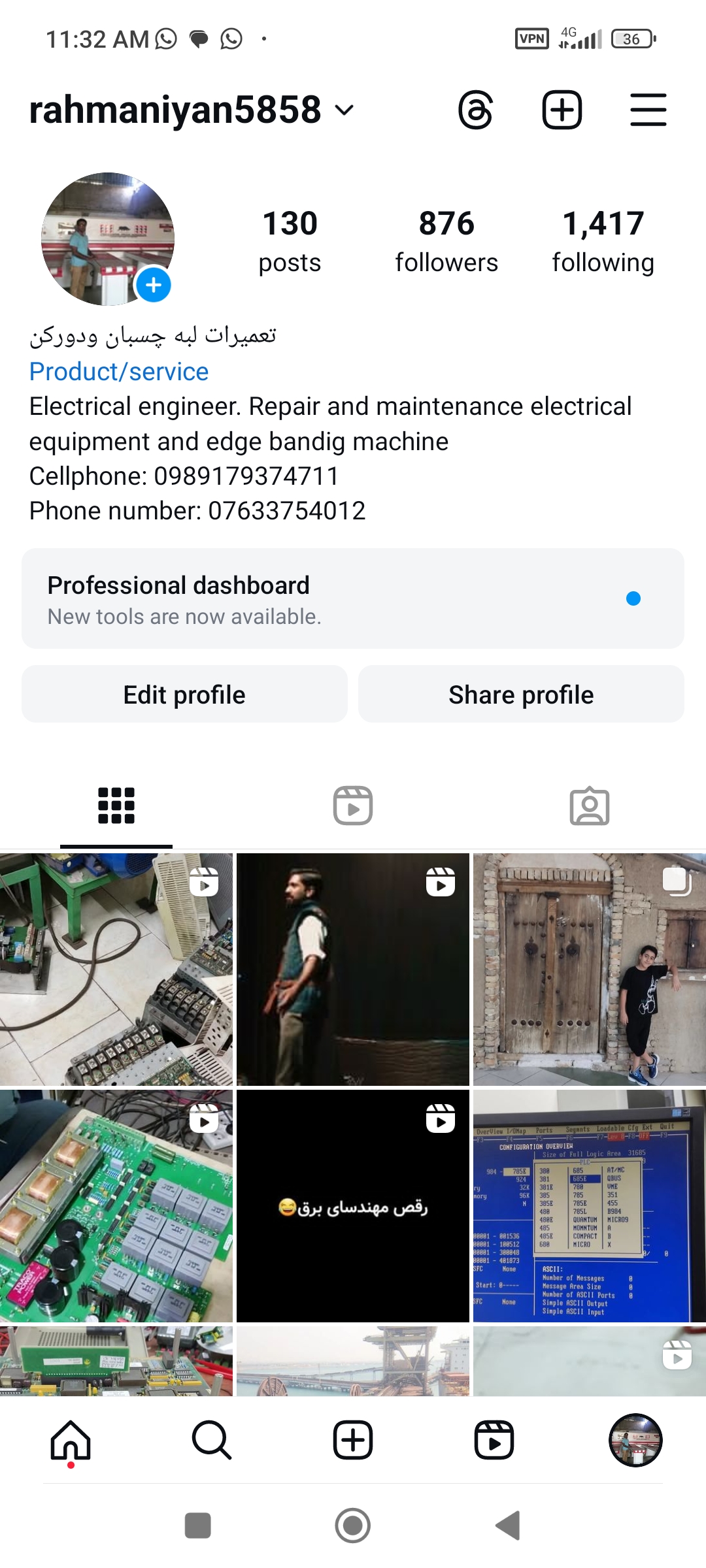Open the Professional dashboard card

pyautogui.click(x=353, y=598)
